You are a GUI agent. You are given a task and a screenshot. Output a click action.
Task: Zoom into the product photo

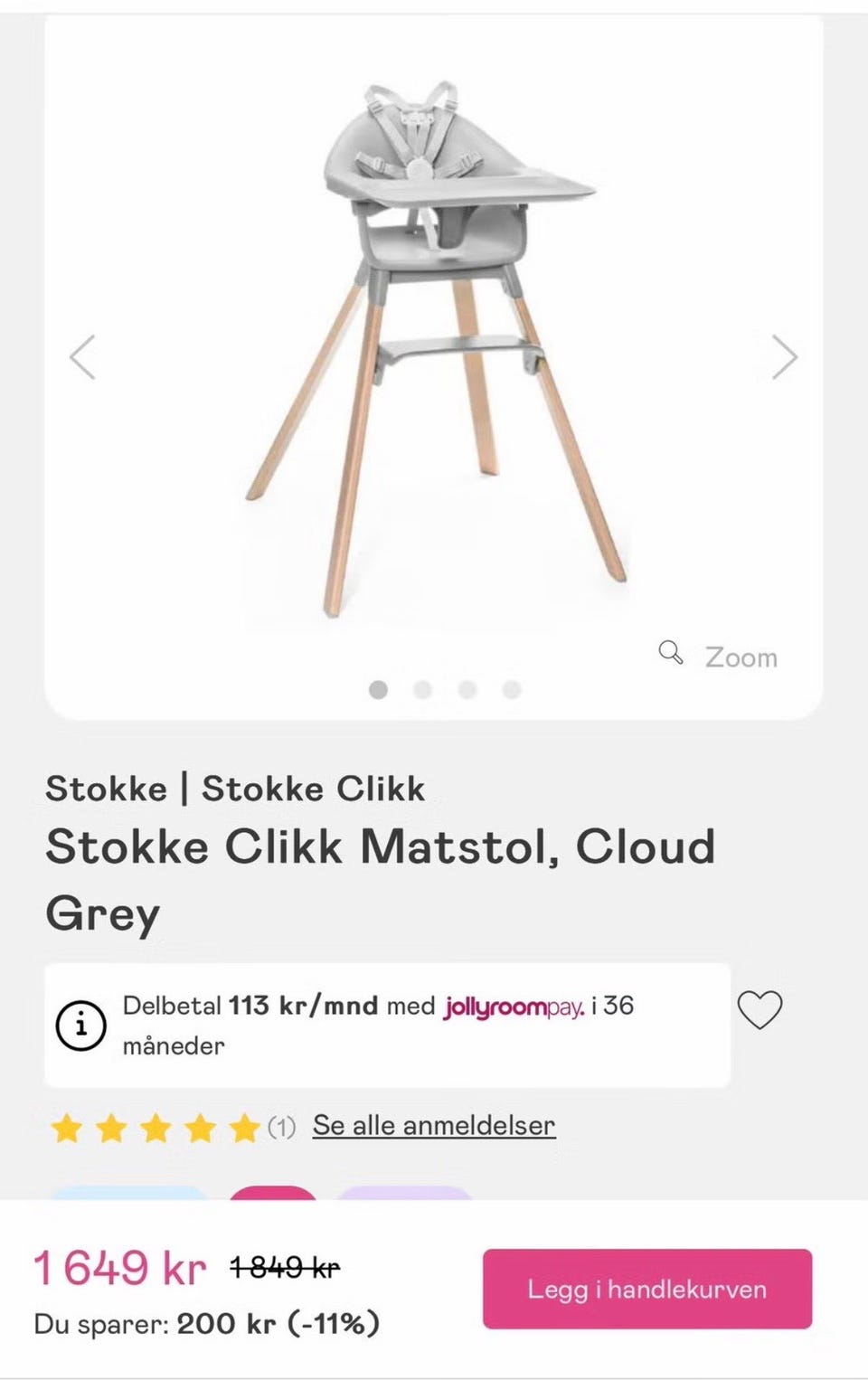(x=720, y=656)
